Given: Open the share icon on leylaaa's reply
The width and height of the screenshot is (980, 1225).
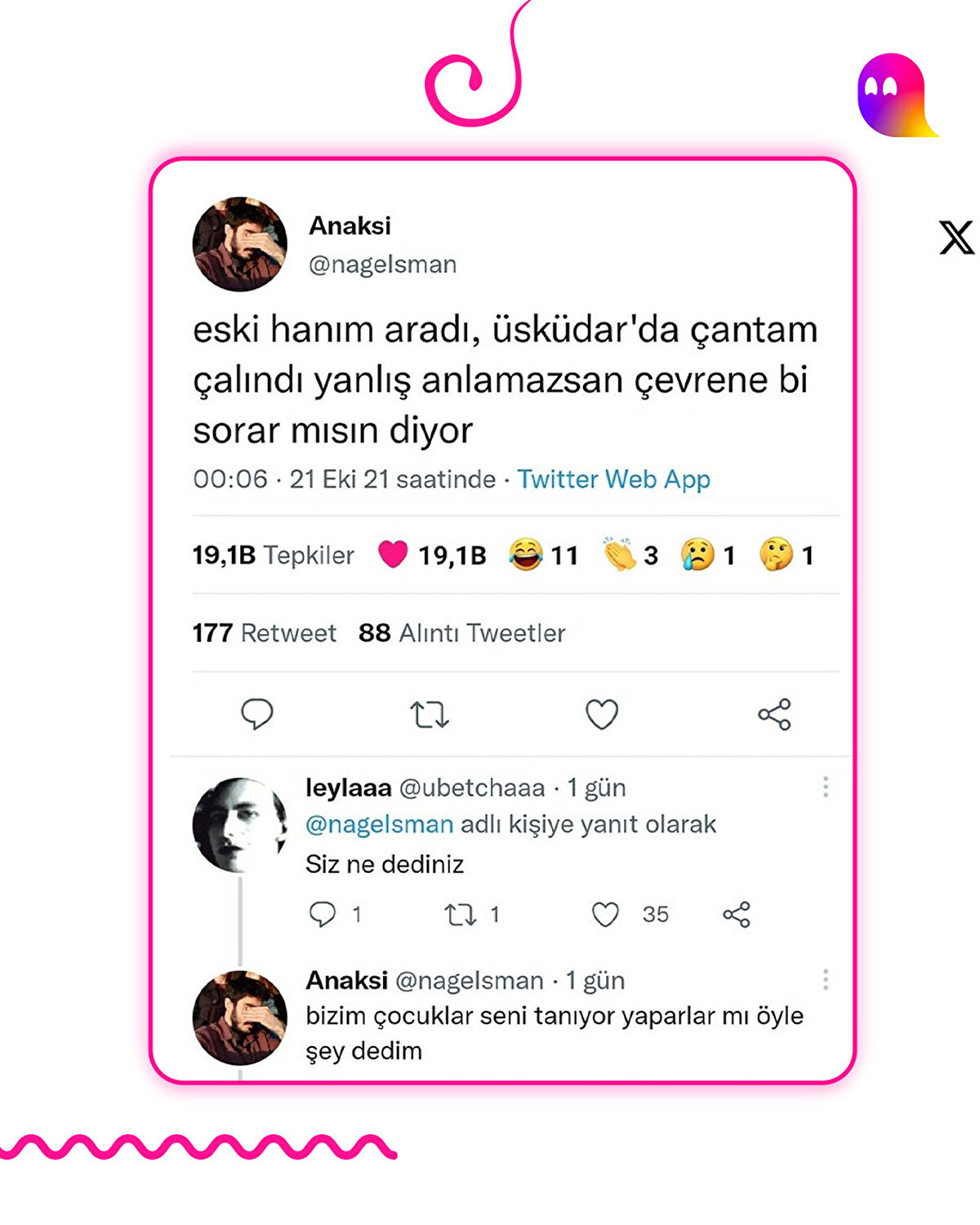Looking at the screenshot, I should 737,915.
